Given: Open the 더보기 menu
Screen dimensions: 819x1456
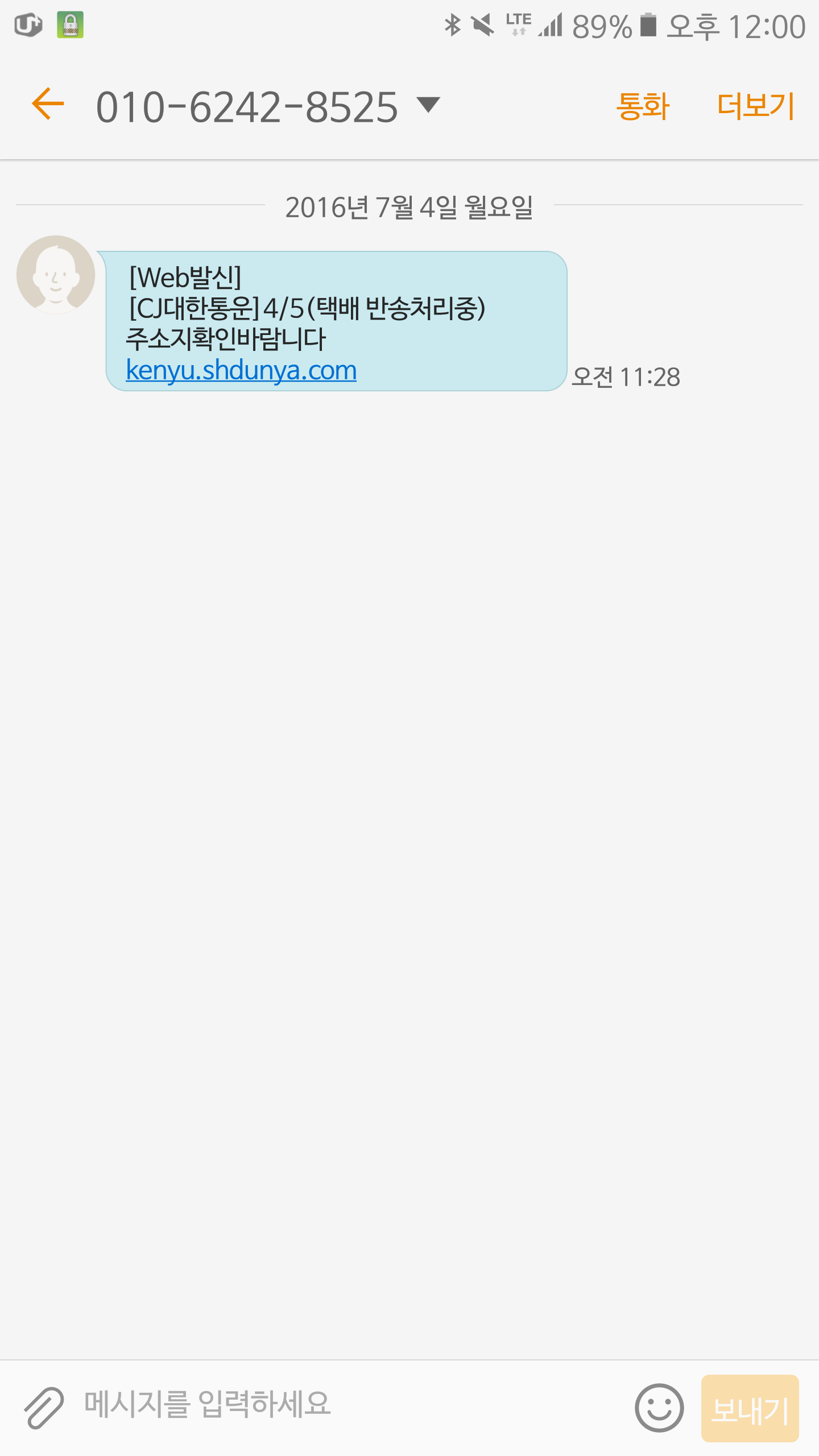Looking at the screenshot, I should point(755,106).
